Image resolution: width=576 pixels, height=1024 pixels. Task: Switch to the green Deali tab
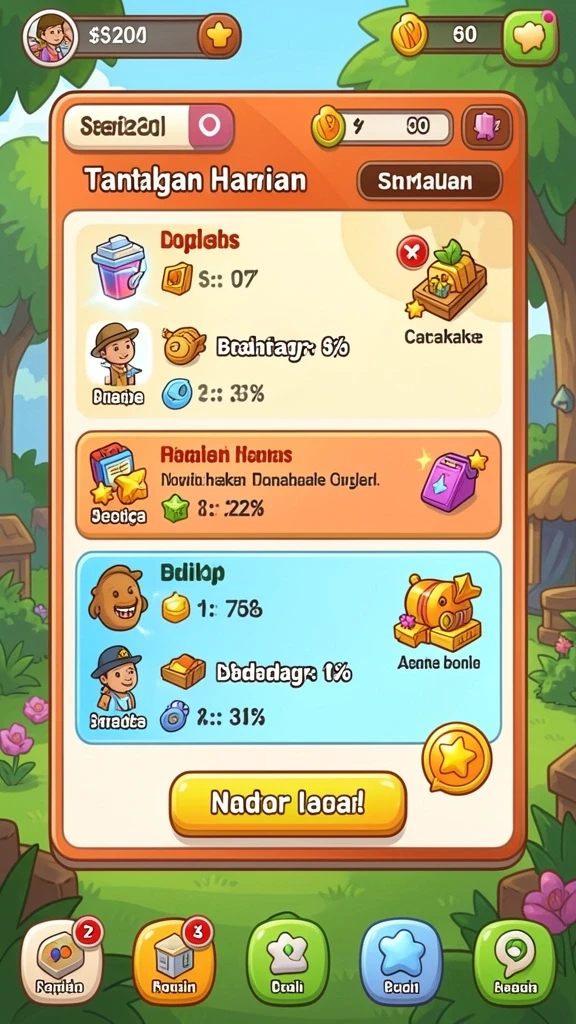point(287,961)
